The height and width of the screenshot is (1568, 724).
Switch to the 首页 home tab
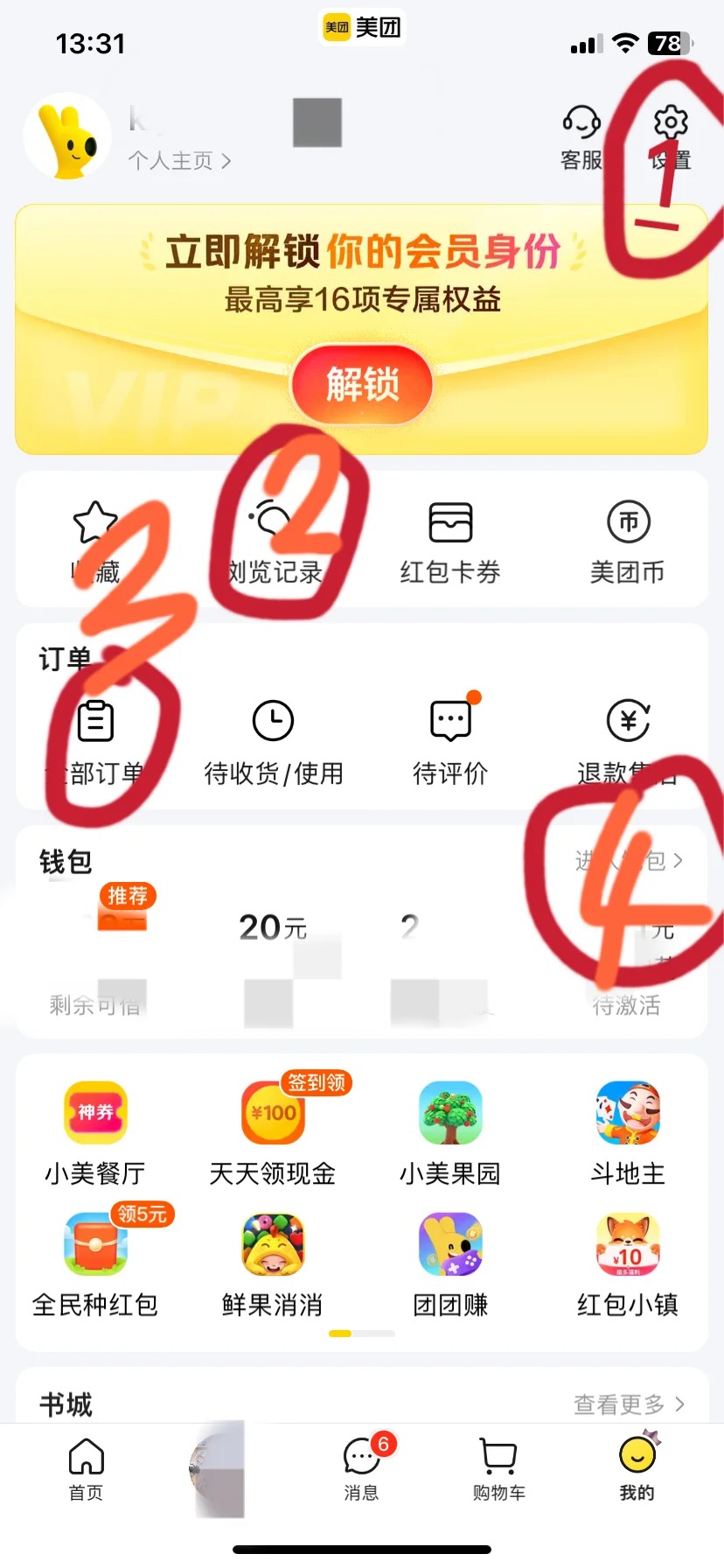[x=86, y=1470]
